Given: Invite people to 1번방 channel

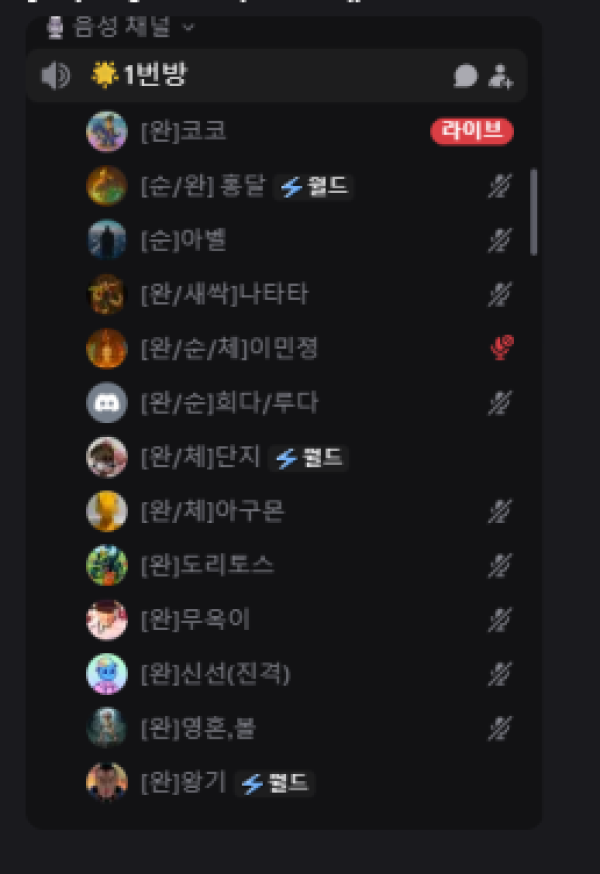Looking at the screenshot, I should click(500, 76).
